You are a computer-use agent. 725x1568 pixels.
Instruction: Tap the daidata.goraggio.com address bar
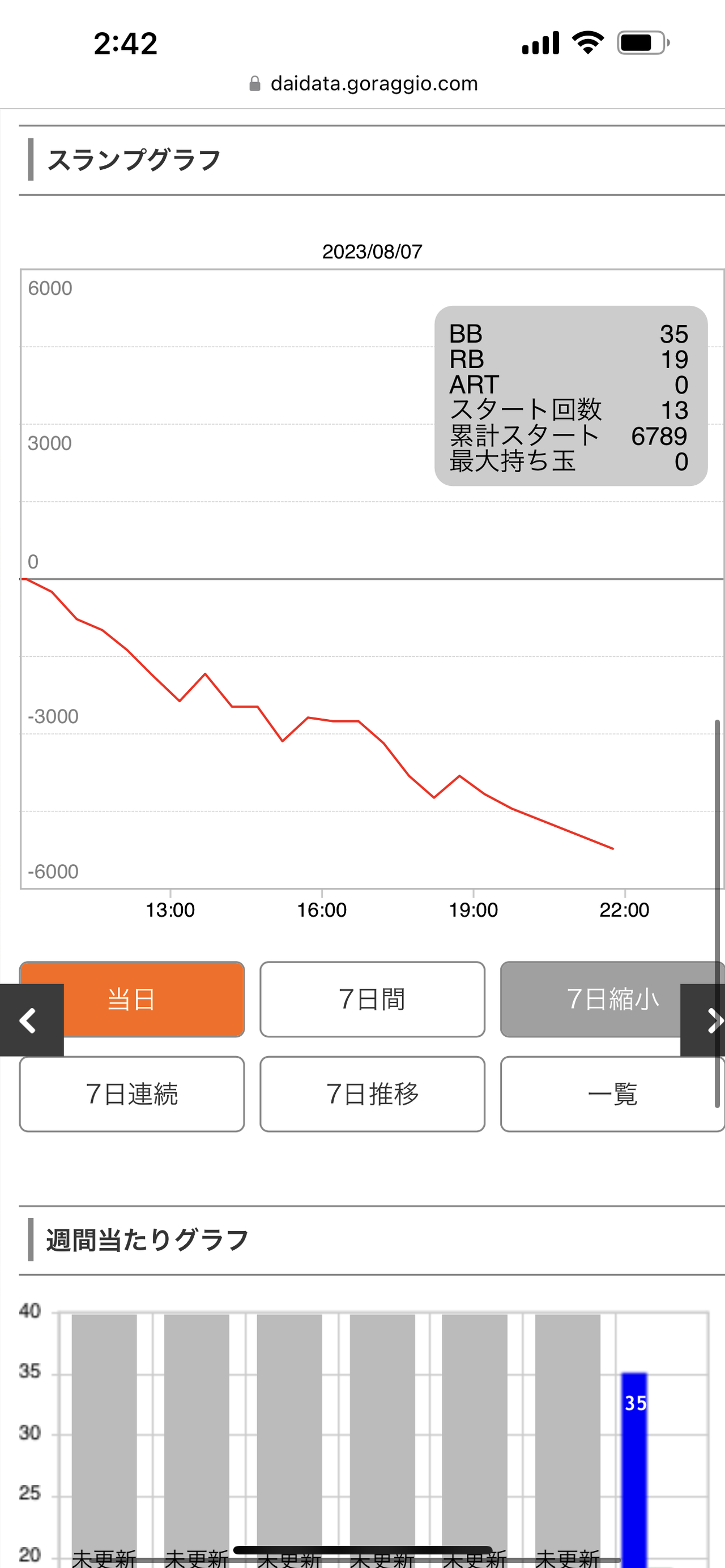(364, 83)
